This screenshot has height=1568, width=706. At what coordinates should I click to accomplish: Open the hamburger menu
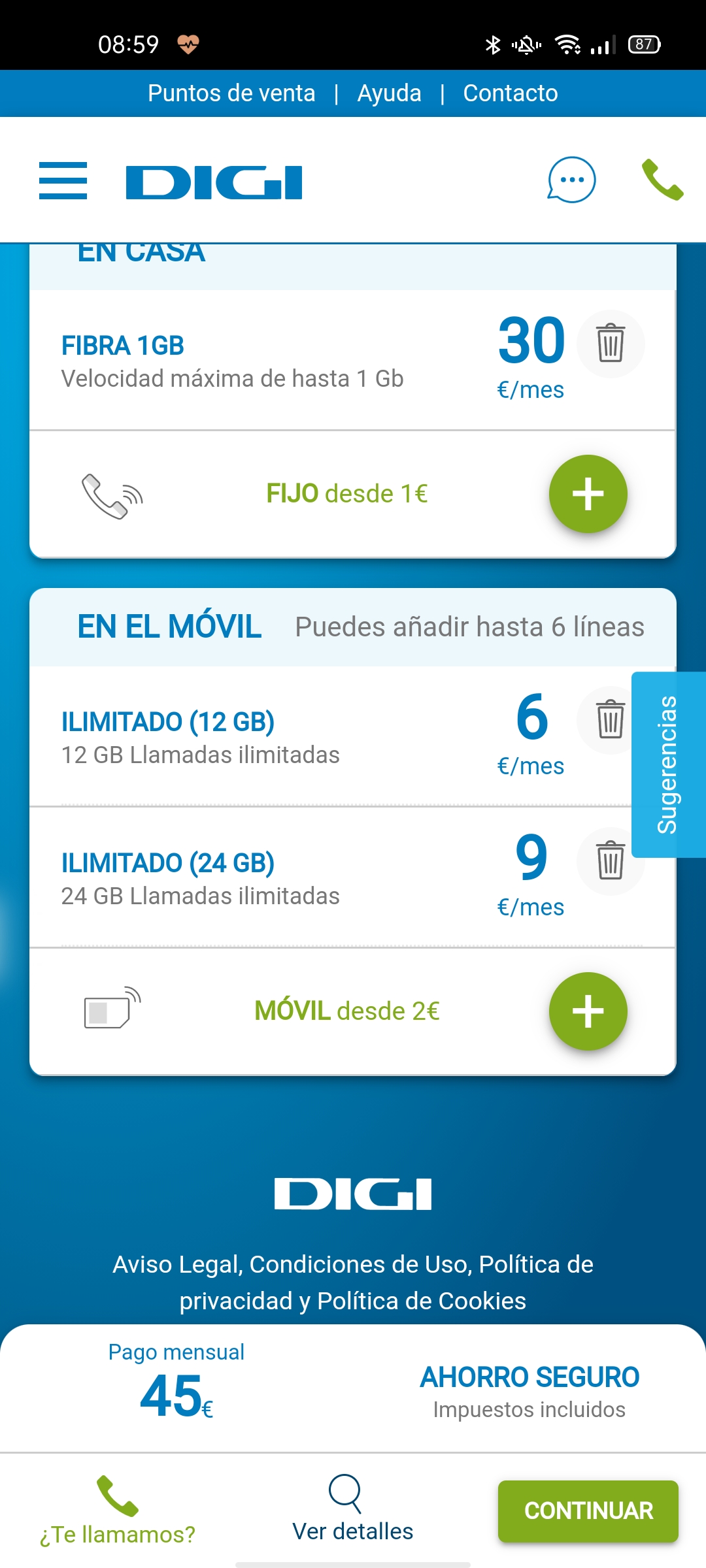[63, 181]
